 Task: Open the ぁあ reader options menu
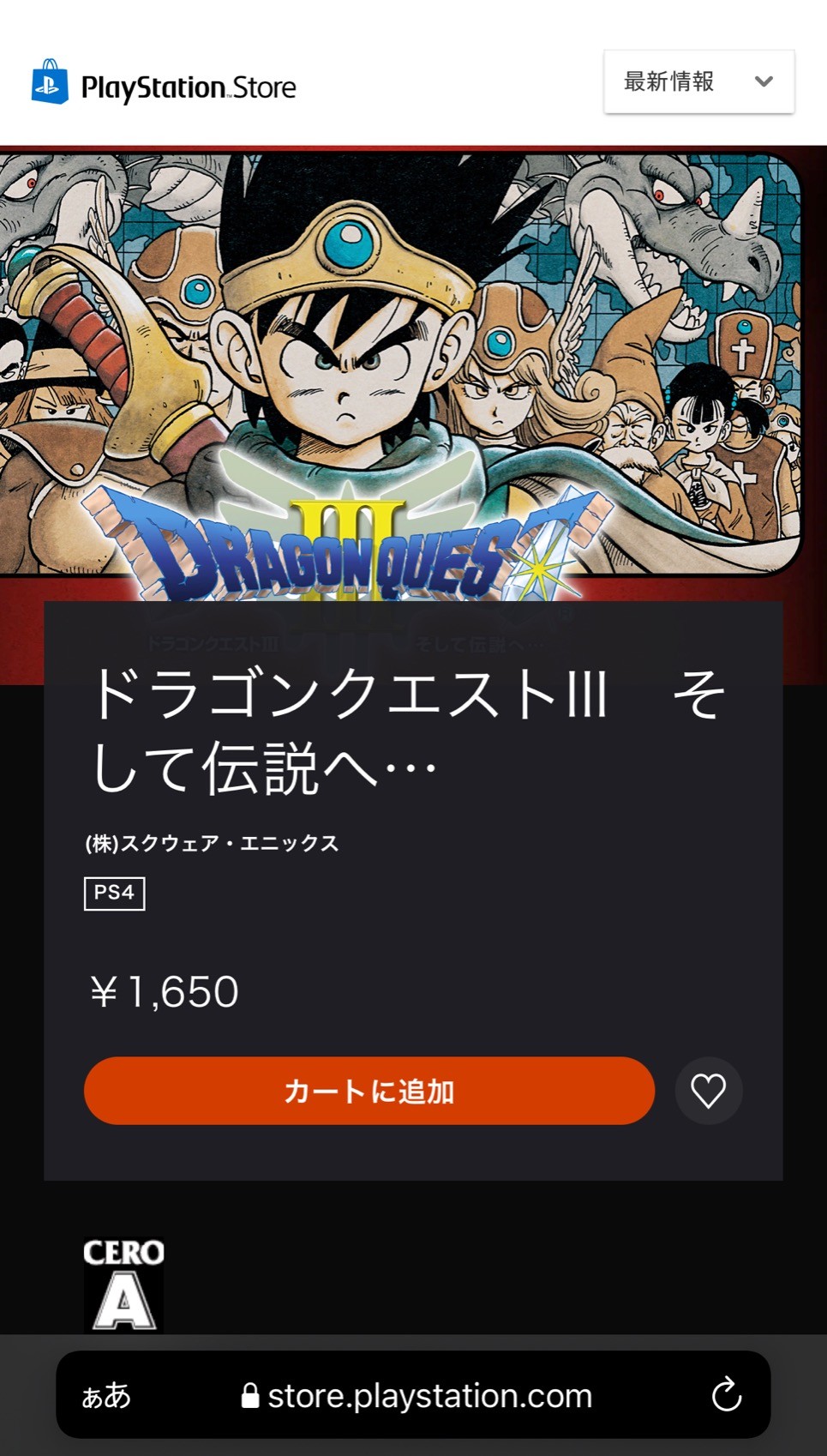[106, 1396]
